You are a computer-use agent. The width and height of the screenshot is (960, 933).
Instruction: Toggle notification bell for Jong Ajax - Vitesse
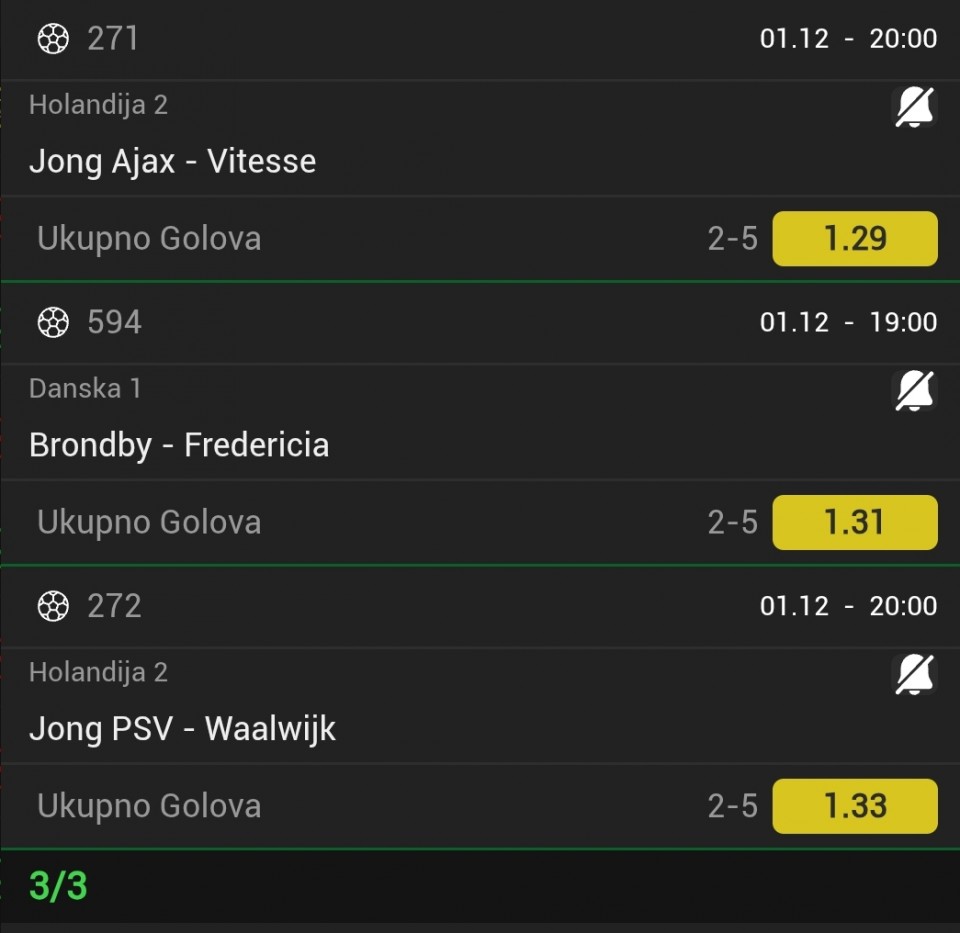913,106
